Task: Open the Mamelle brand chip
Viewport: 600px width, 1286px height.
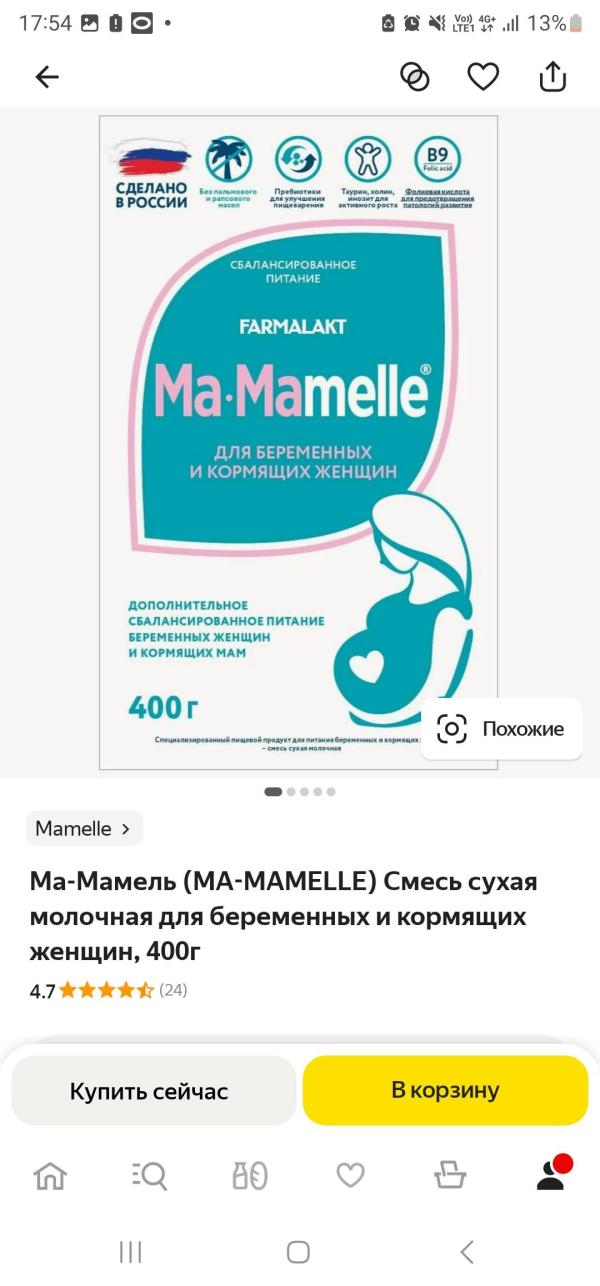Action: 84,828
